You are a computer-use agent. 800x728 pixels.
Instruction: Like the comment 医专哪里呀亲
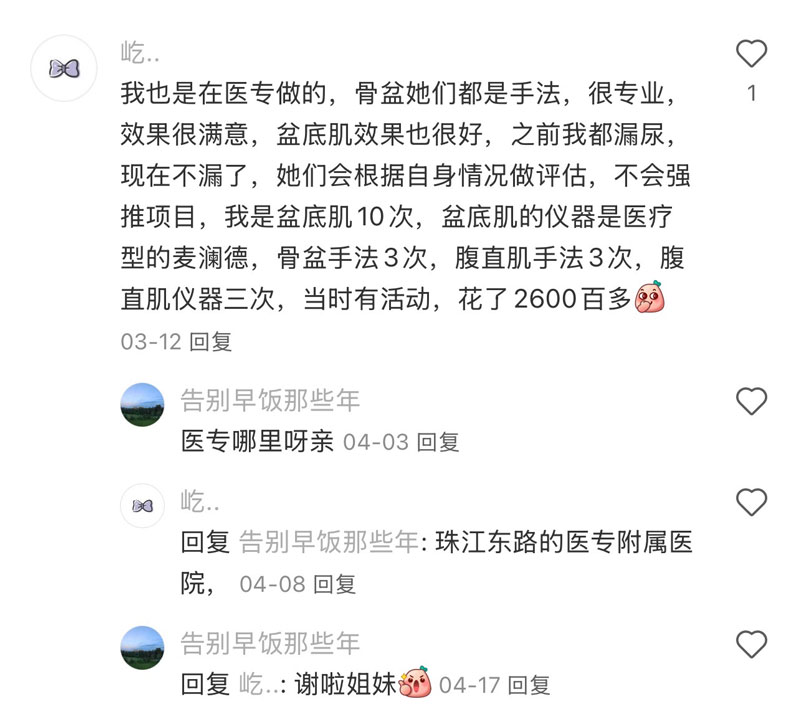(751, 402)
